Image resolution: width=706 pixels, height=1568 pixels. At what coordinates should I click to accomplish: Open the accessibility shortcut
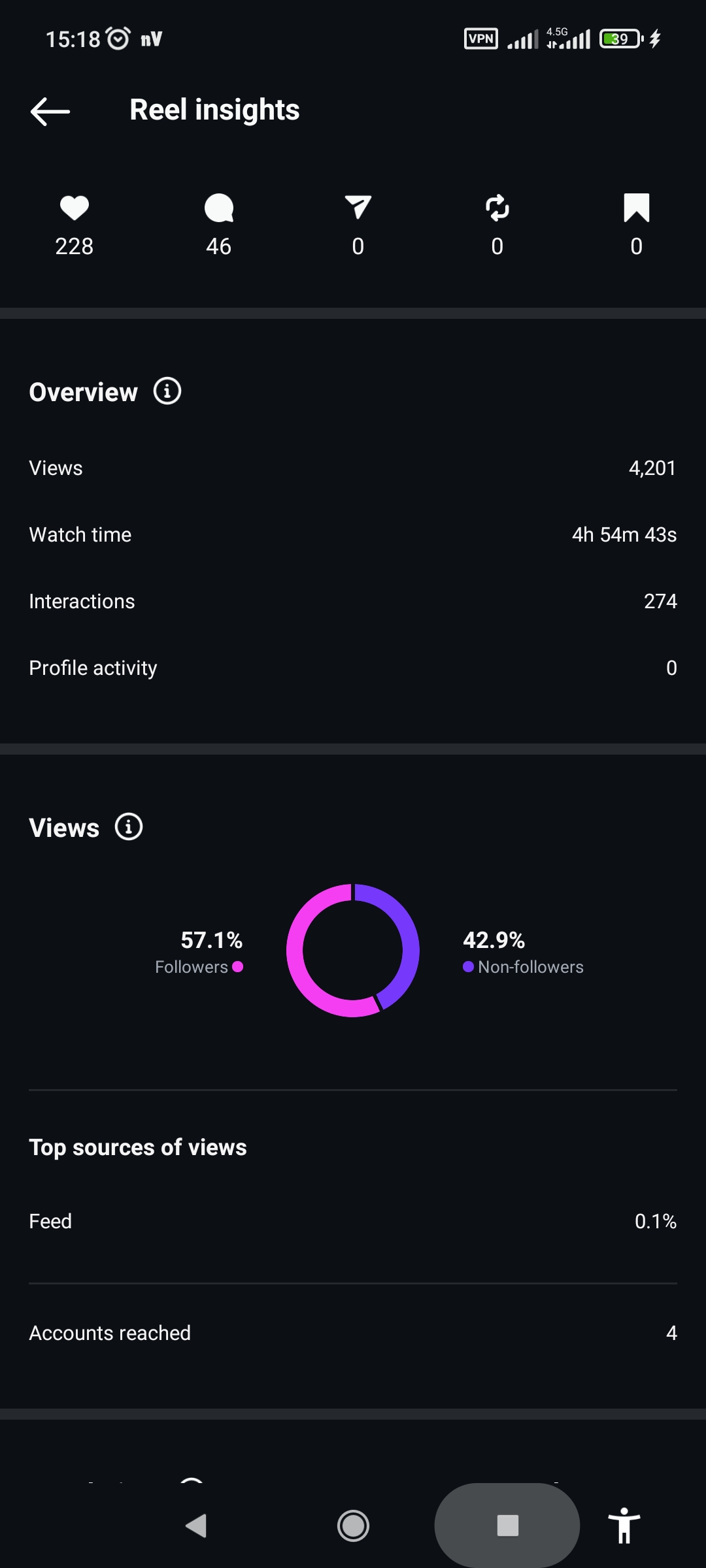(x=624, y=1526)
